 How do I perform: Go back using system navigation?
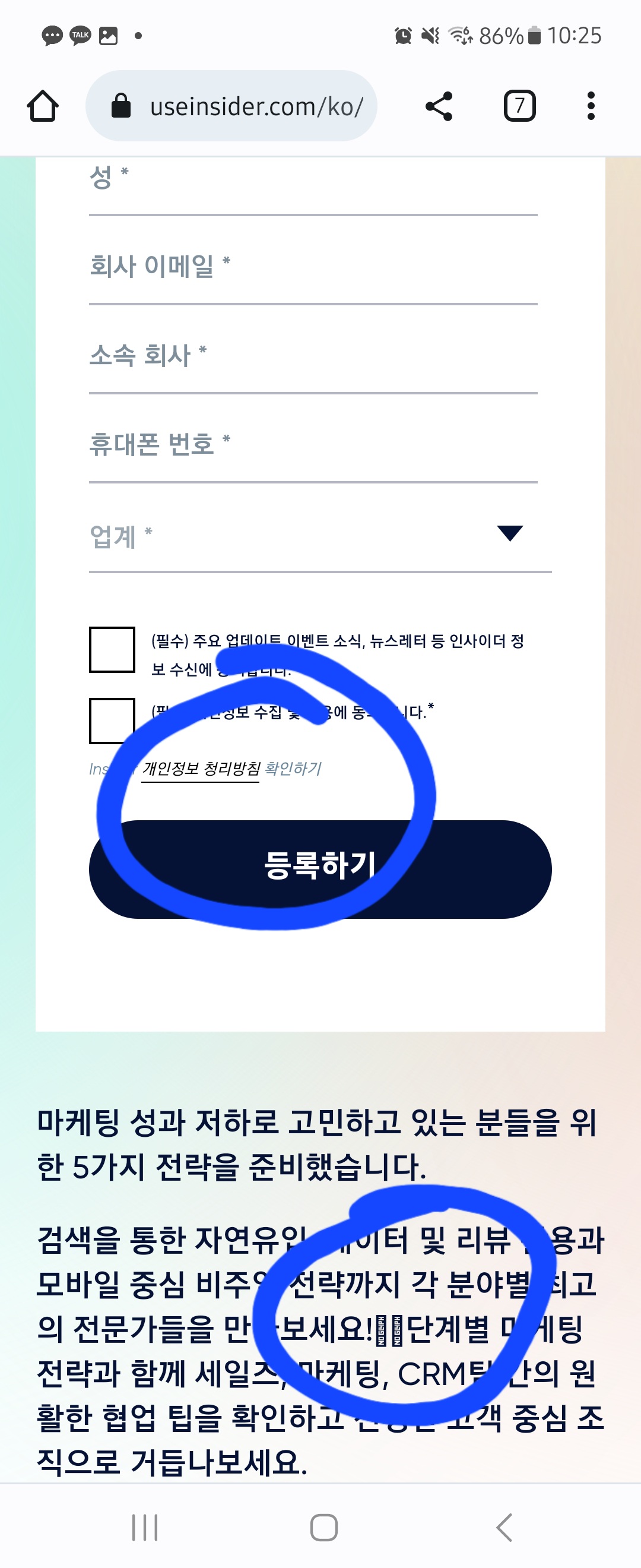coord(504,1526)
